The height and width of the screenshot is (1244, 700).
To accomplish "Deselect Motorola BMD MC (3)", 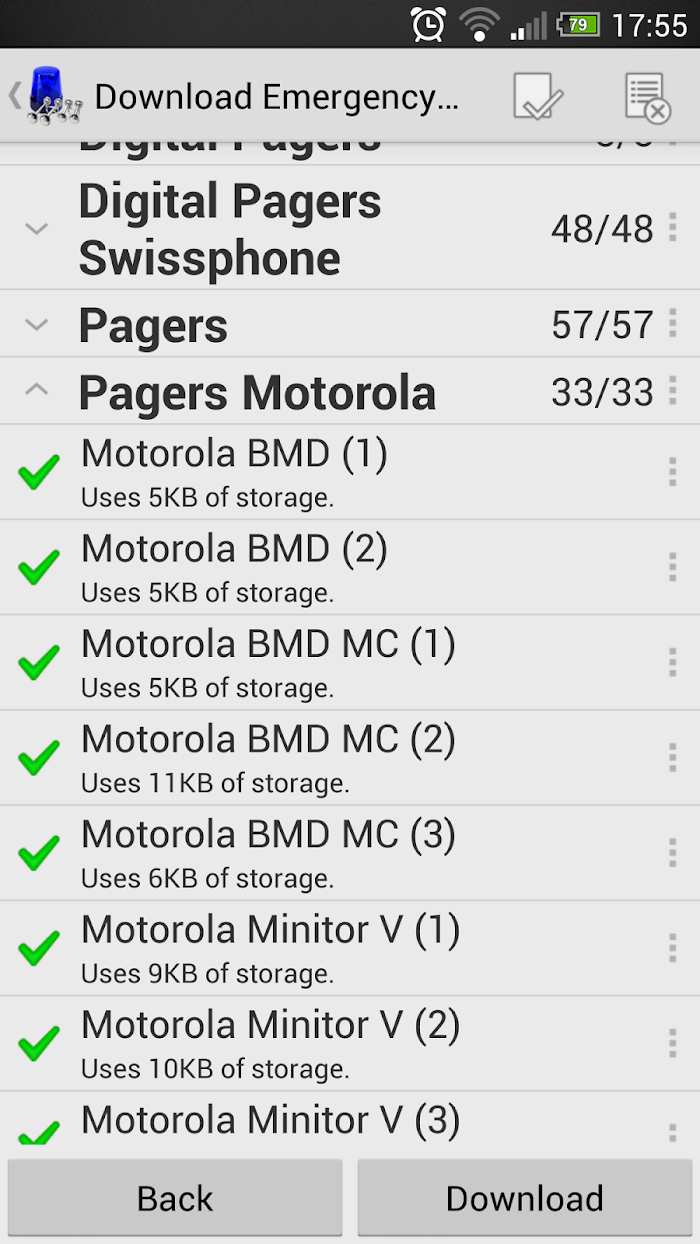I will [39, 853].
